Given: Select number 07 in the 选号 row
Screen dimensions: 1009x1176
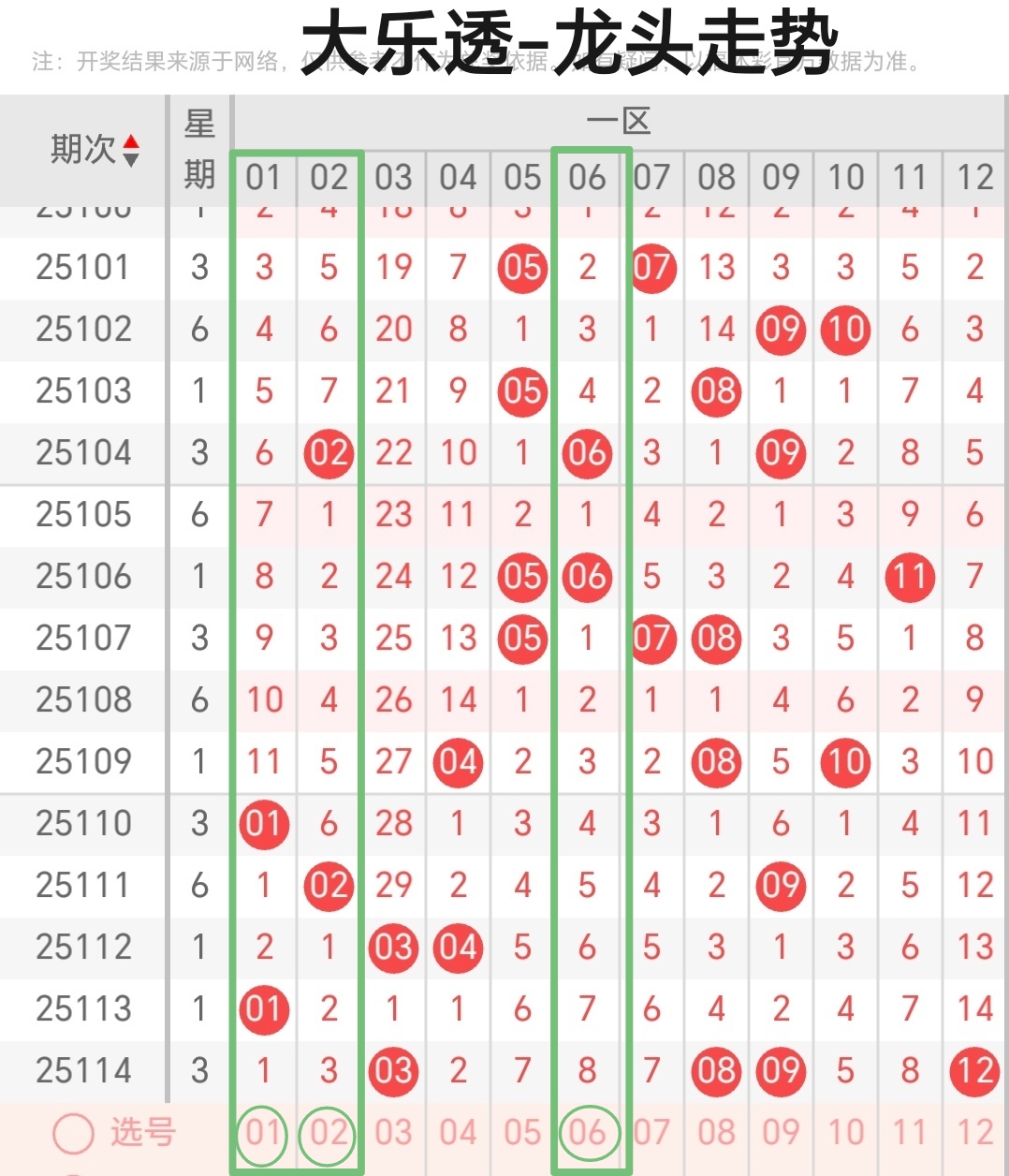Looking at the screenshot, I should coord(651,1133).
